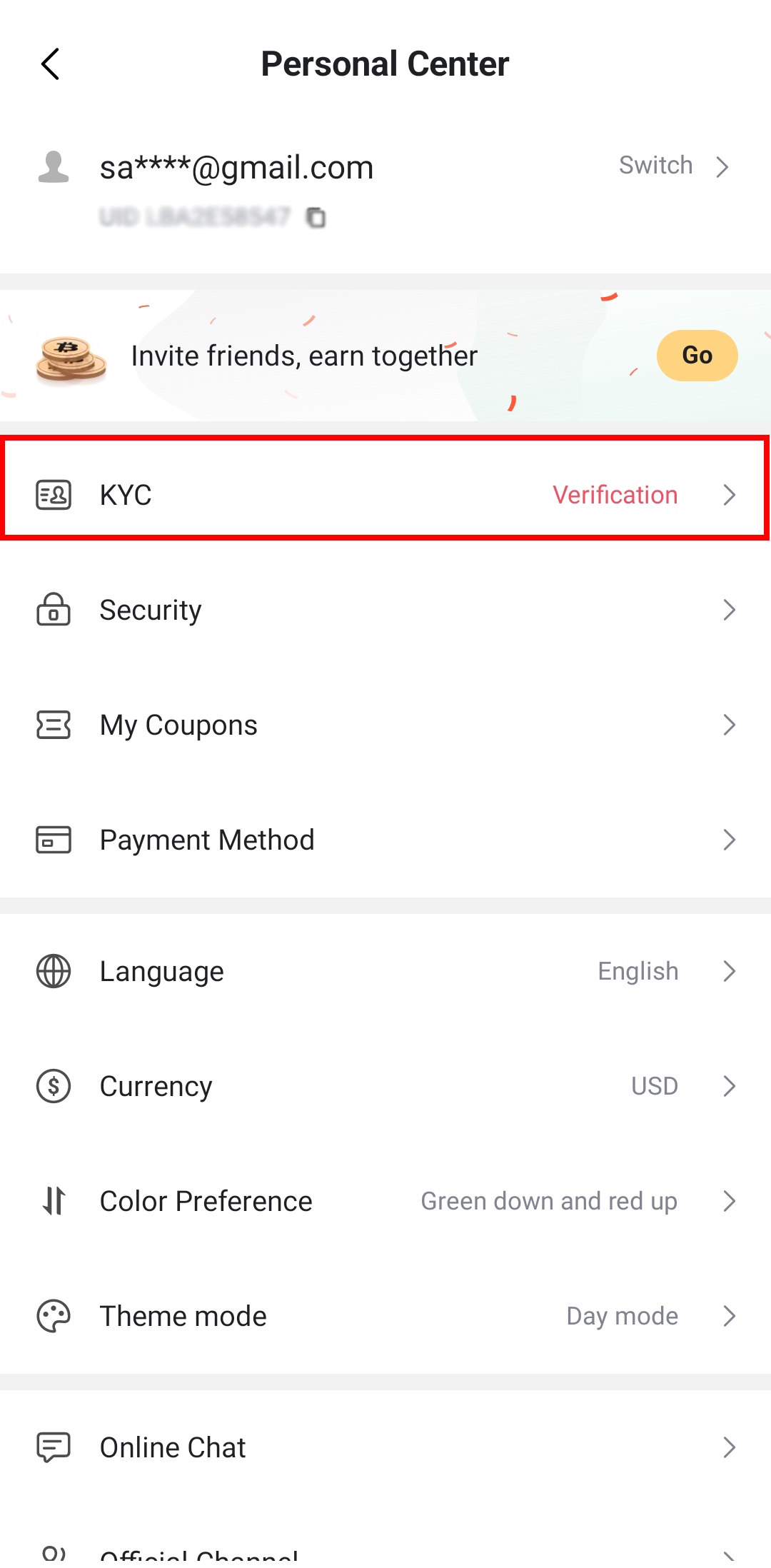The image size is (771, 1568).
Task: Change Theme mode from Day mode
Action: pos(385,1316)
